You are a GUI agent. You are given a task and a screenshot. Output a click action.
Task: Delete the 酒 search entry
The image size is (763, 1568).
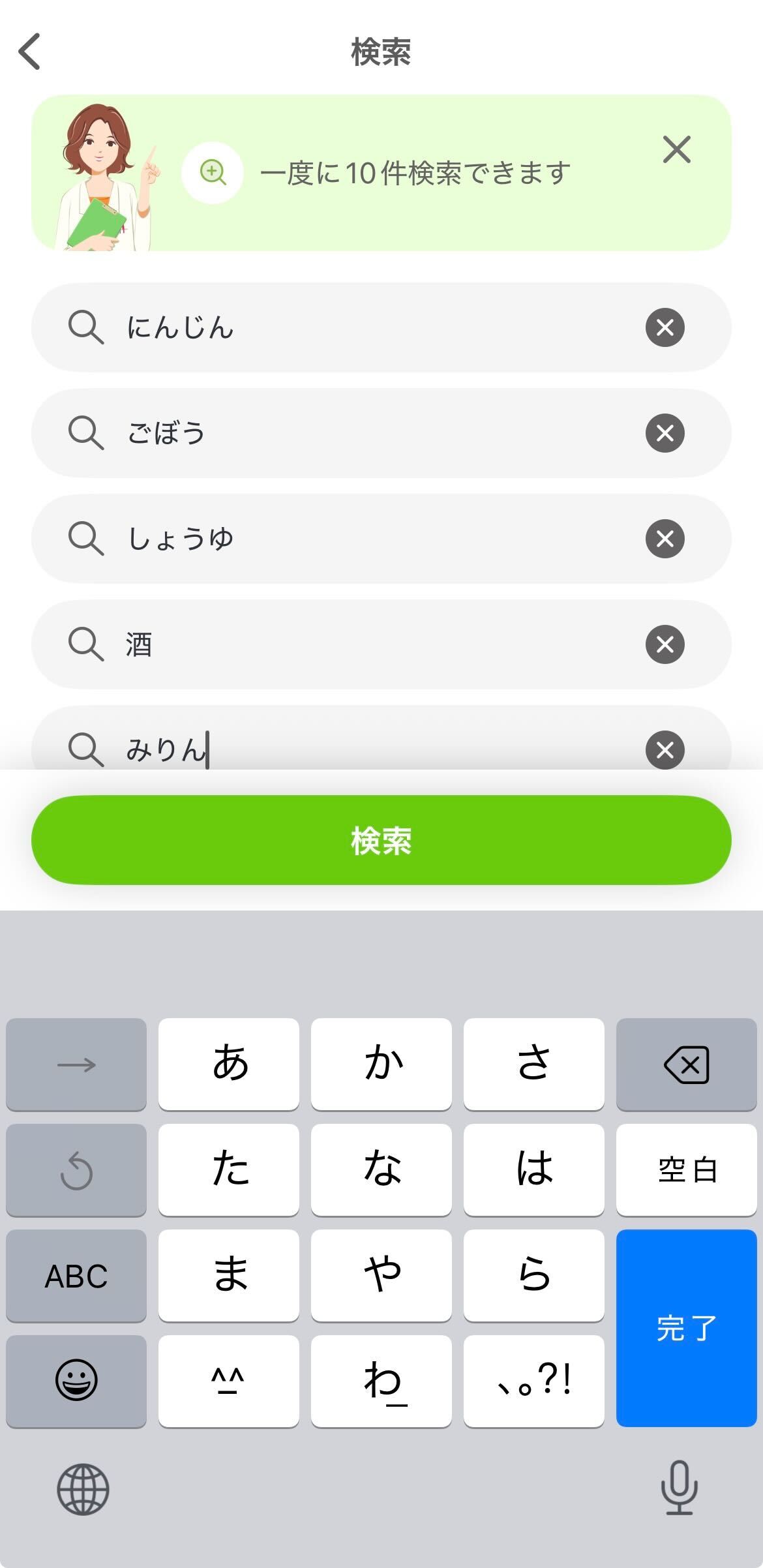[x=665, y=644]
